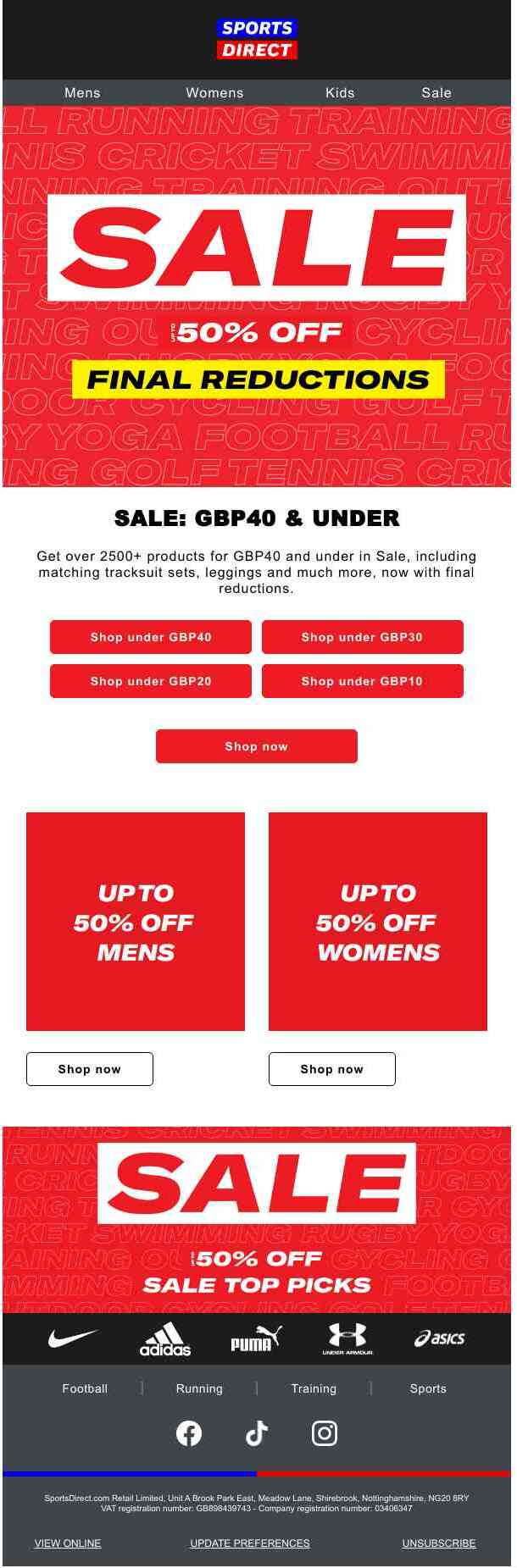Tap Shop now under the Womens tile

(332, 1069)
